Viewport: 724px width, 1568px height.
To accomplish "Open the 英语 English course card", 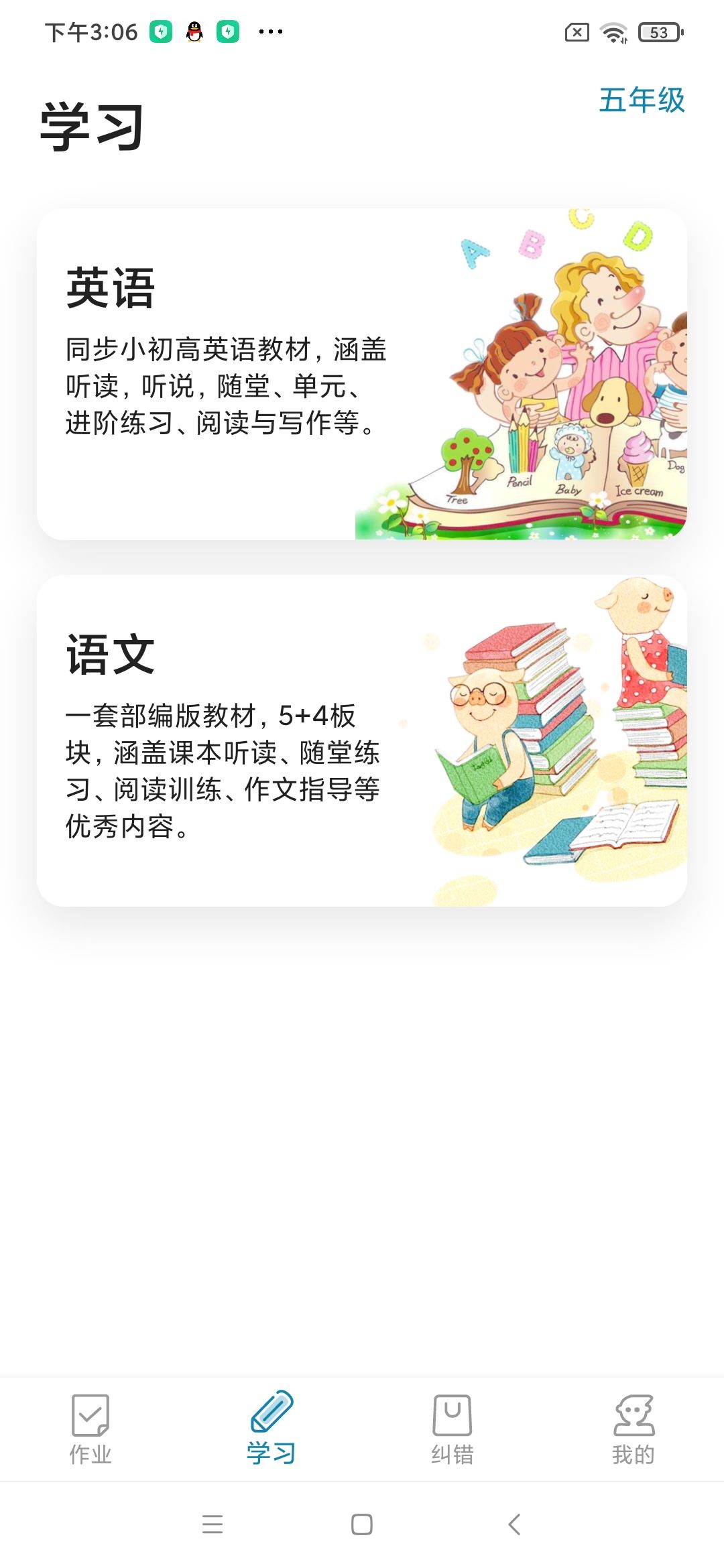I will [x=362, y=372].
